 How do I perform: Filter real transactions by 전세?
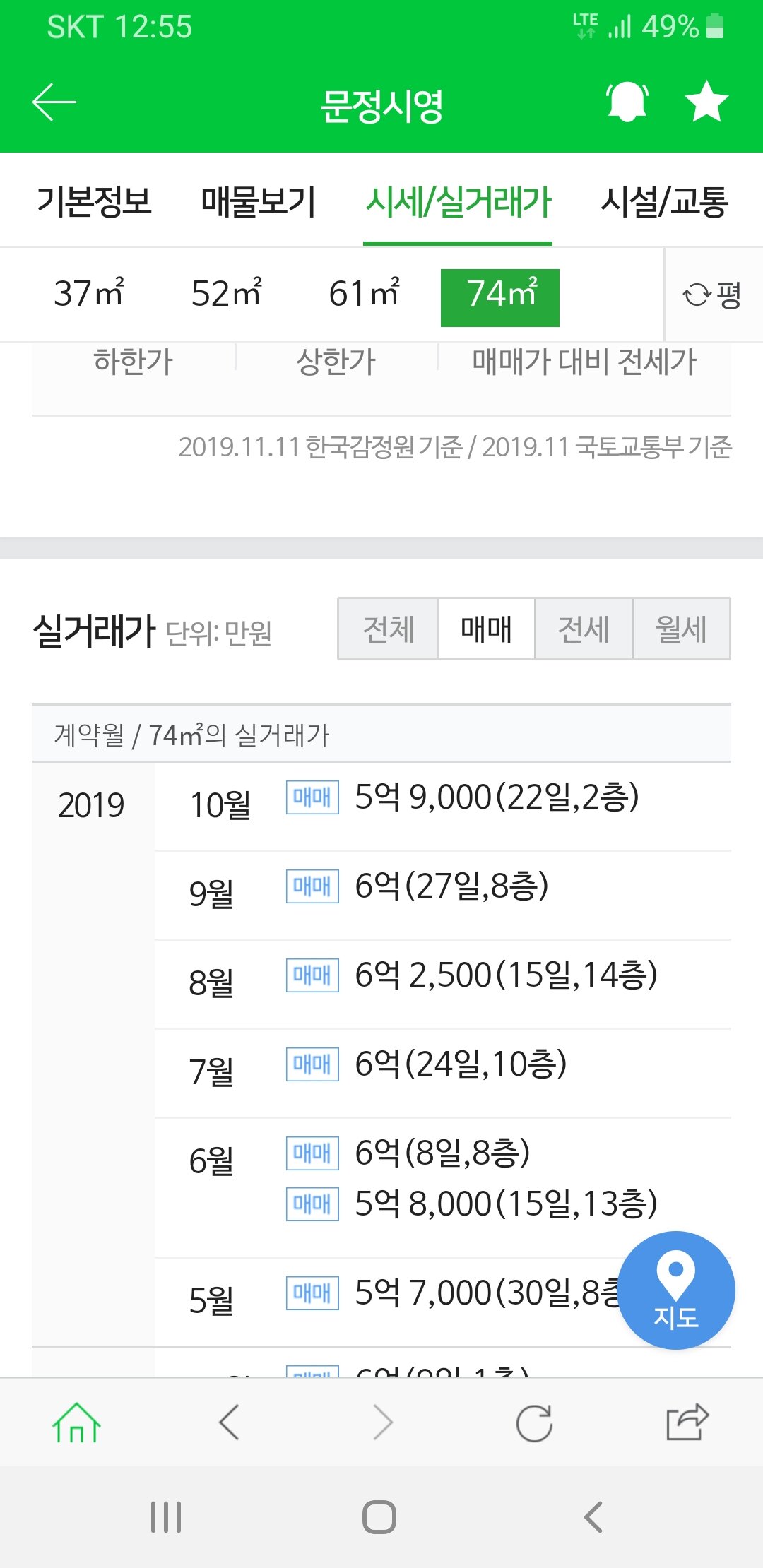(x=584, y=629)
